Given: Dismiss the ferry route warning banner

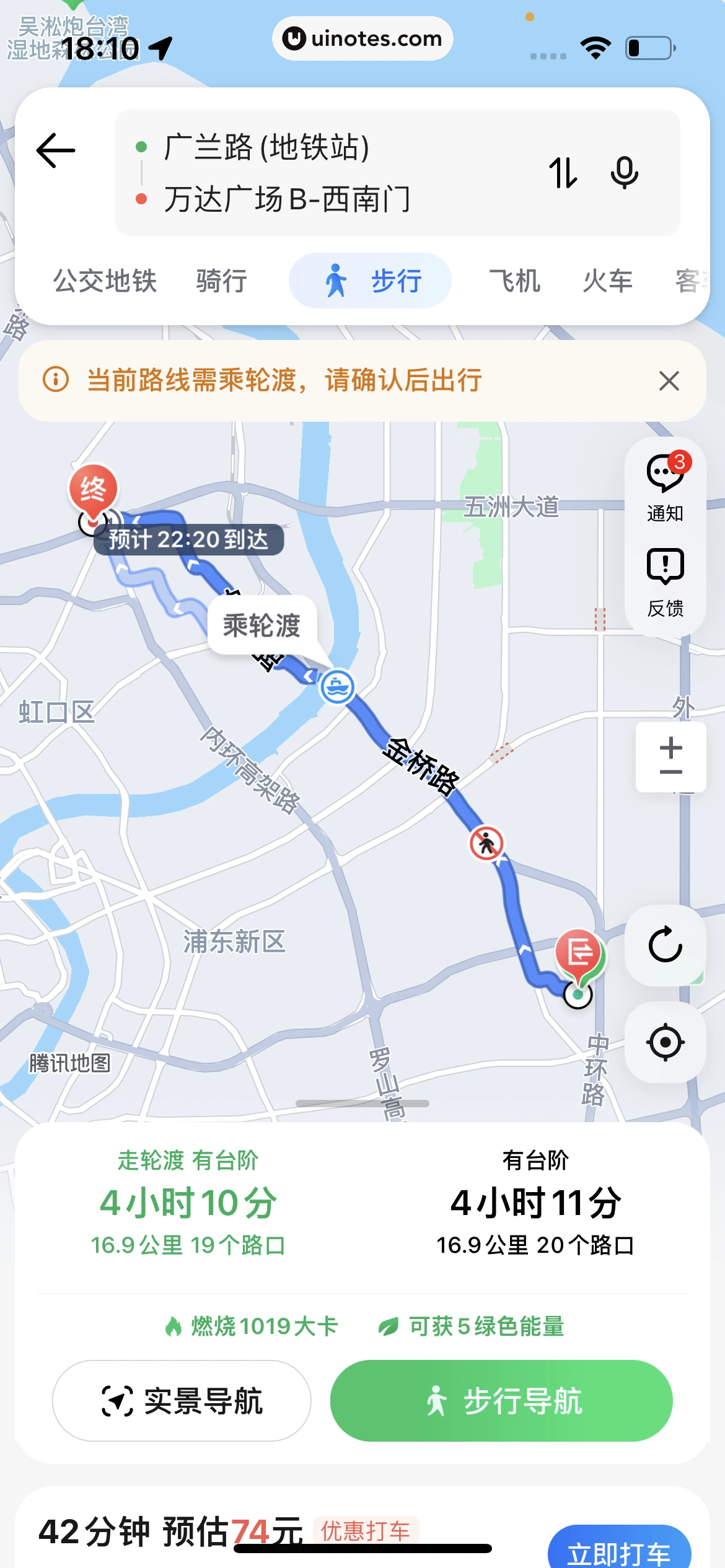Looking at the screenshot, I should pos(669,381).
